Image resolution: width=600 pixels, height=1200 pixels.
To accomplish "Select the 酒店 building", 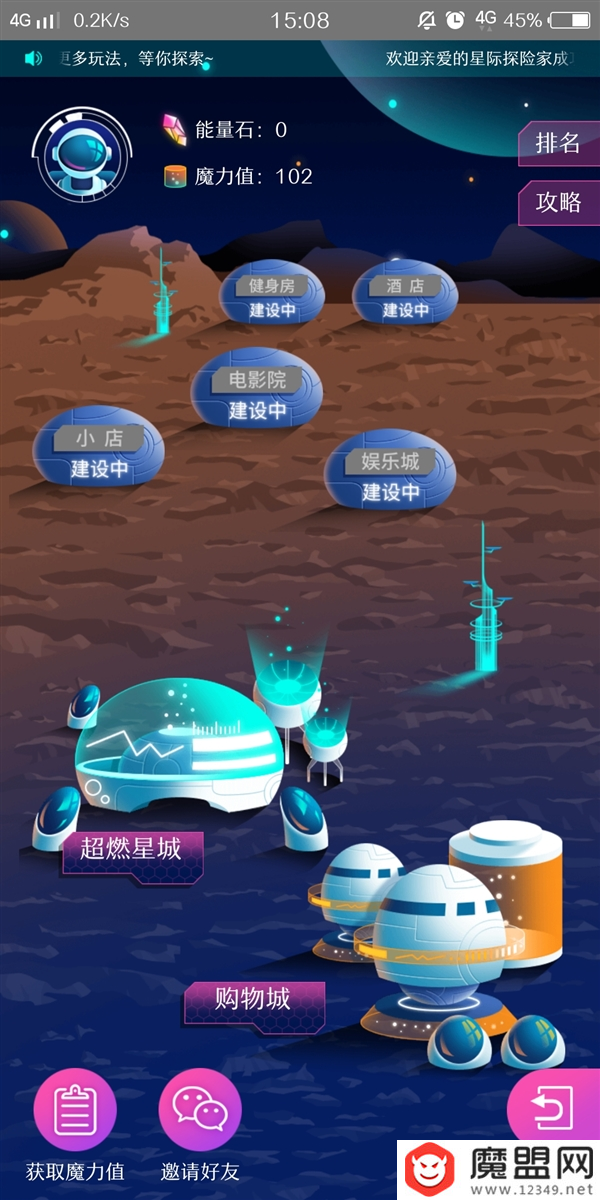I will (x=405, y=296).
